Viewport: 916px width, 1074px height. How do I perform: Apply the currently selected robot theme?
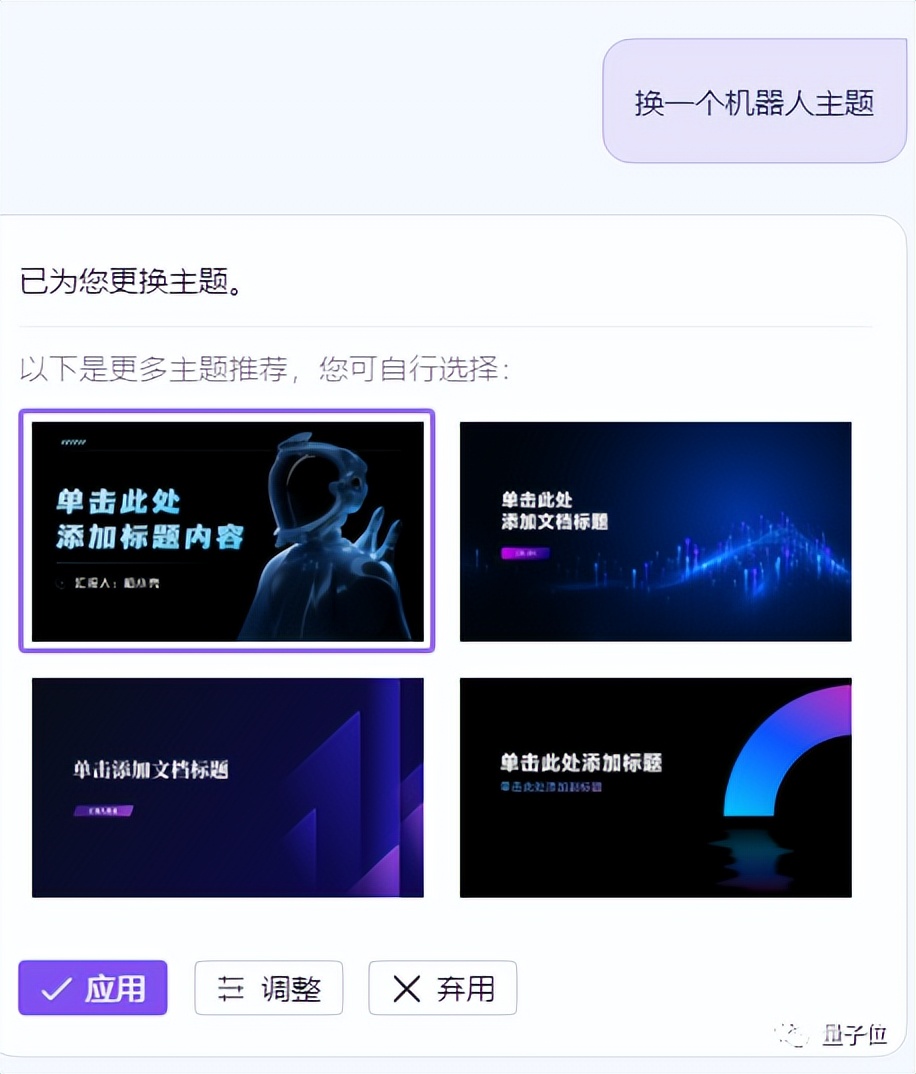pyautogui.click(x=92, y=989)
